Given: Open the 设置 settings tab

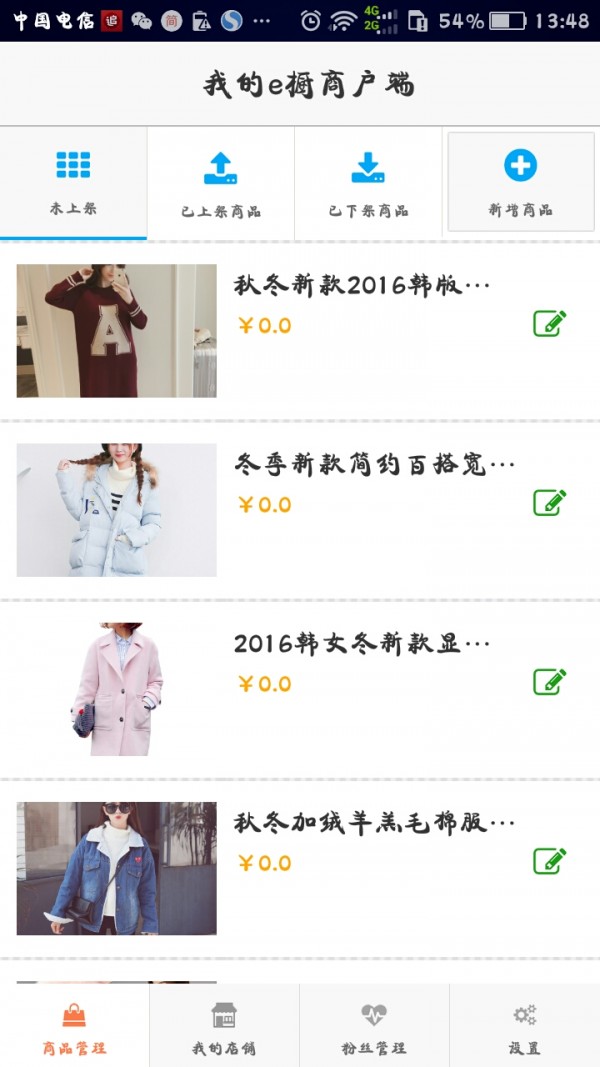Looking at the screenshot, I should pyautogui.click(x=524, y=1027).
